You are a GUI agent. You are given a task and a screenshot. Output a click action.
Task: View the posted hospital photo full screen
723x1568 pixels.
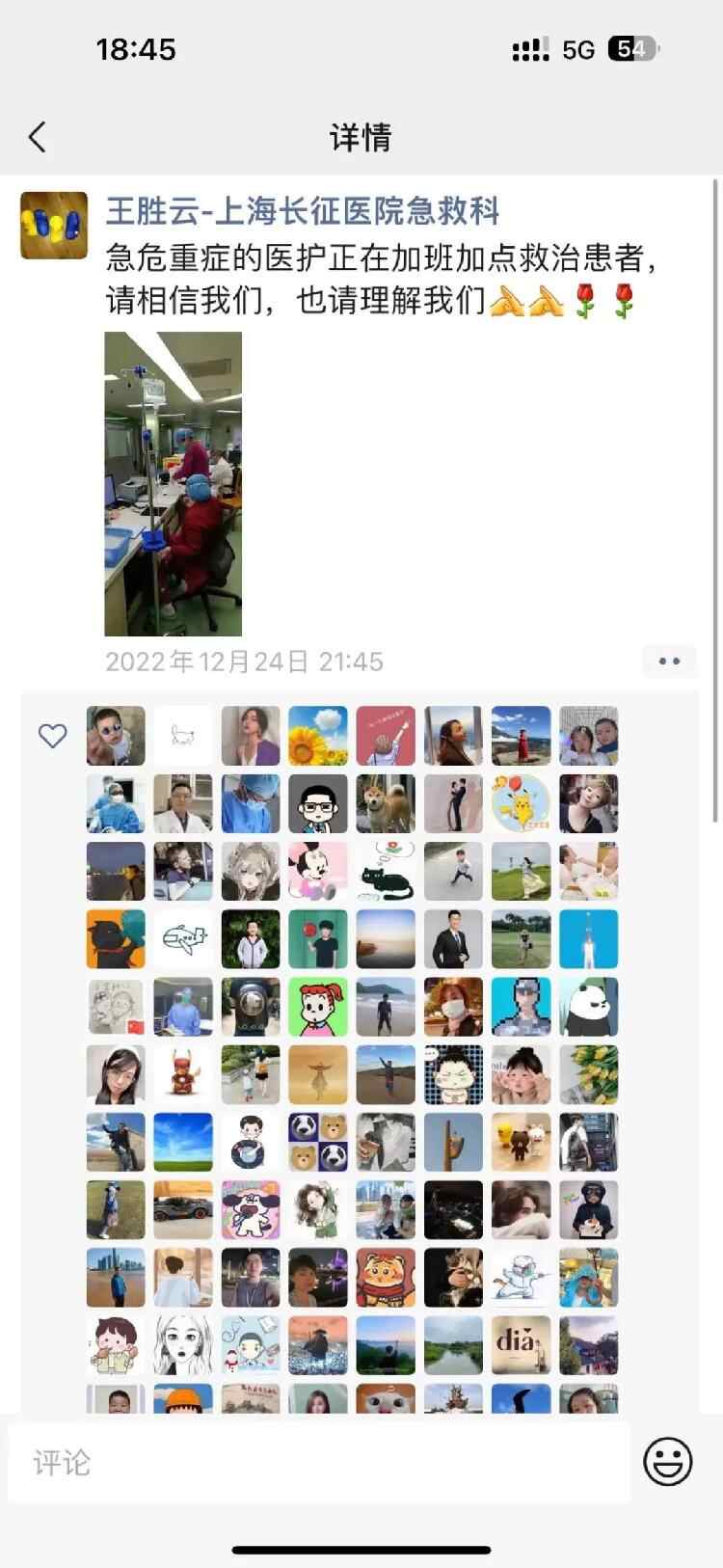tap(174, 484)
